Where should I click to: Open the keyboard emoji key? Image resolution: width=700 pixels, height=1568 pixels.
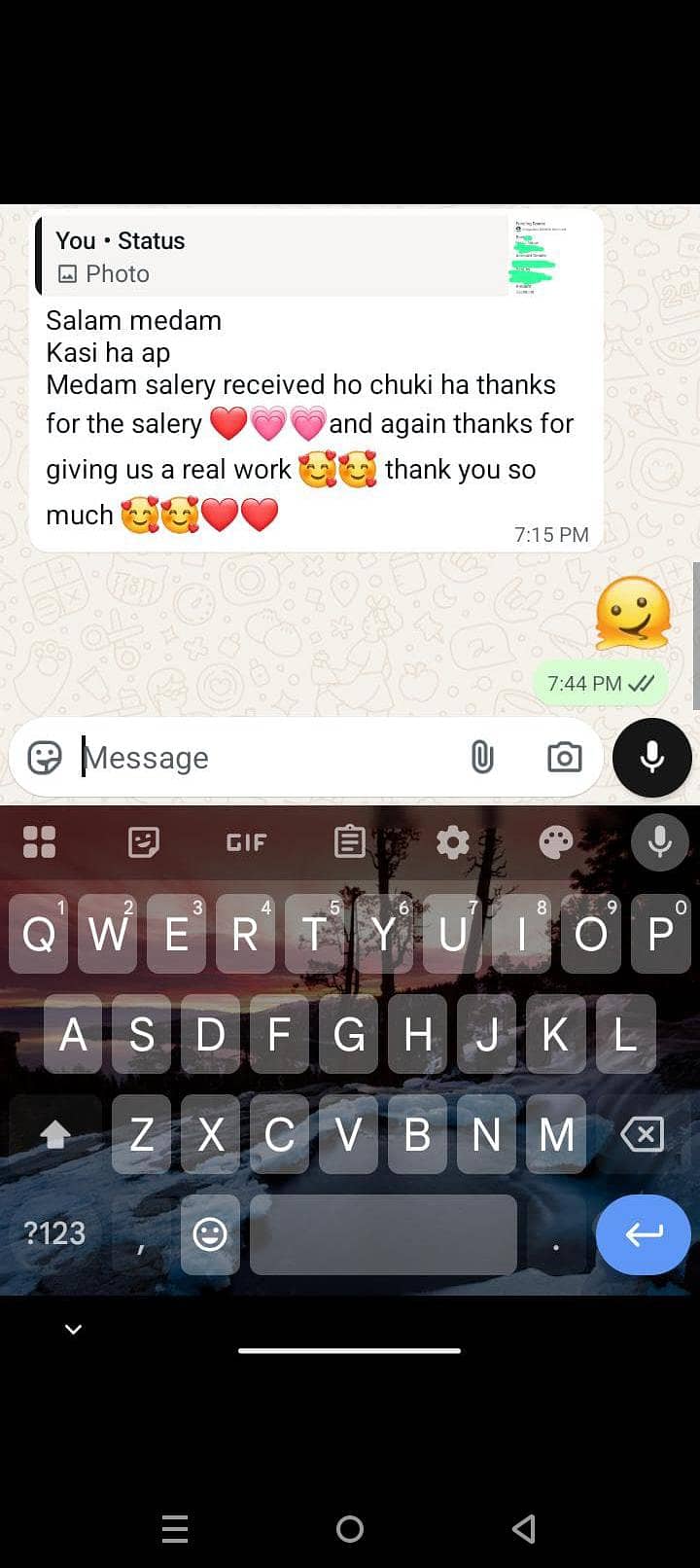(209, 1233)
